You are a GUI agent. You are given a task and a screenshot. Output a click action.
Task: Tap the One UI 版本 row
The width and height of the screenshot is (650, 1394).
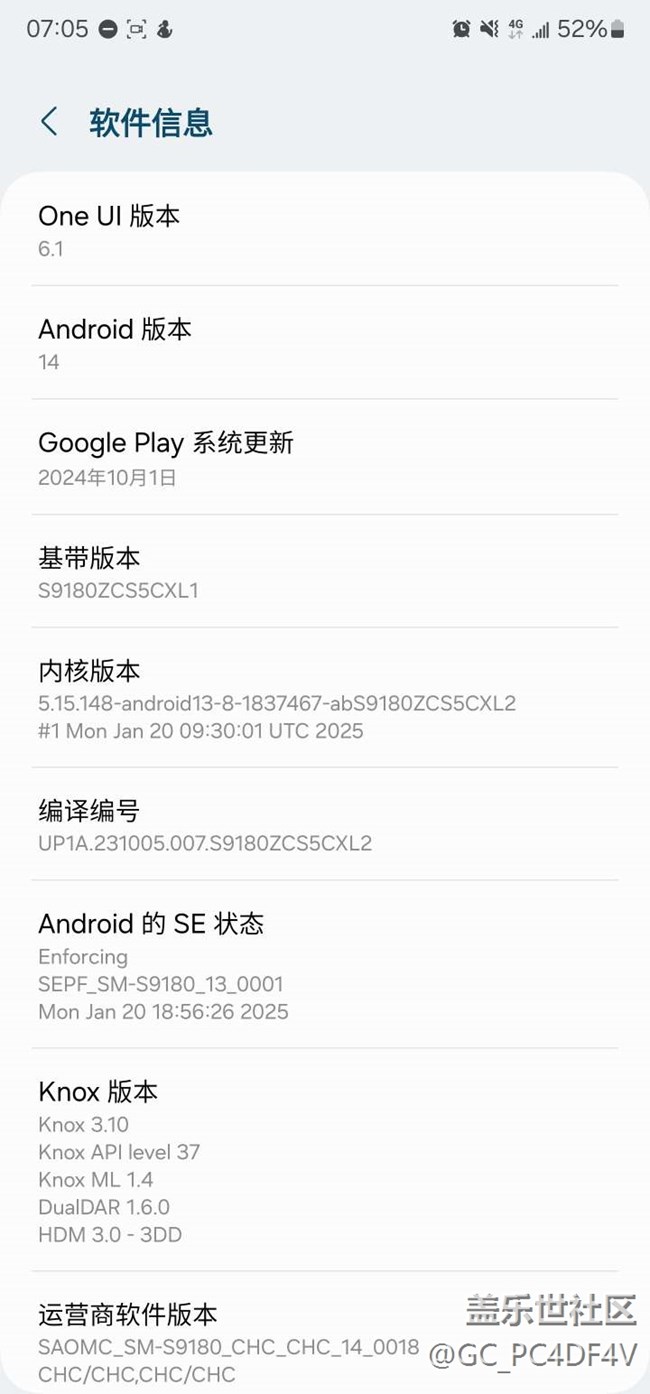tap(325, 230)
